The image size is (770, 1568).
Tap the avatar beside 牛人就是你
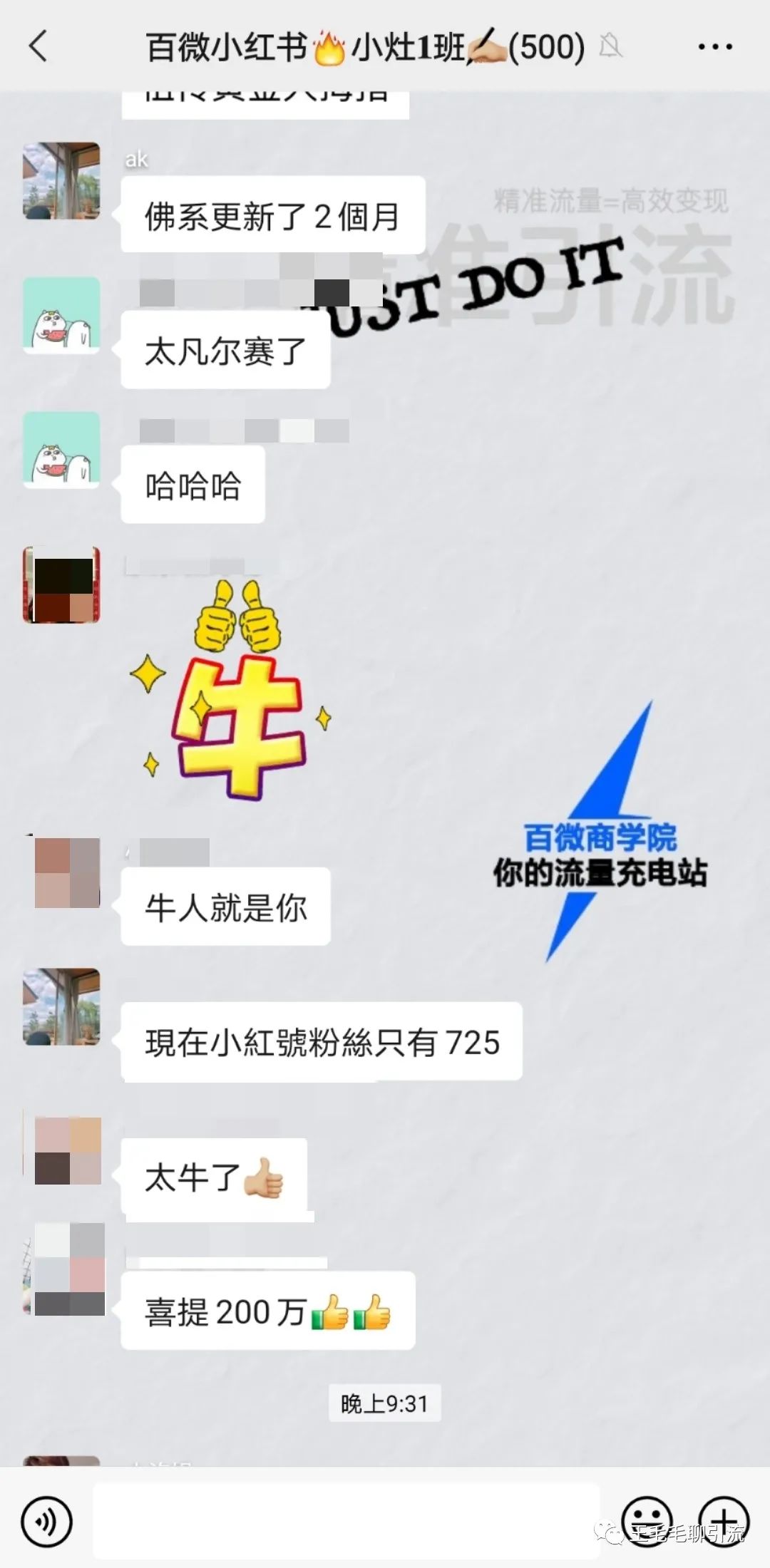coord(68,873)
